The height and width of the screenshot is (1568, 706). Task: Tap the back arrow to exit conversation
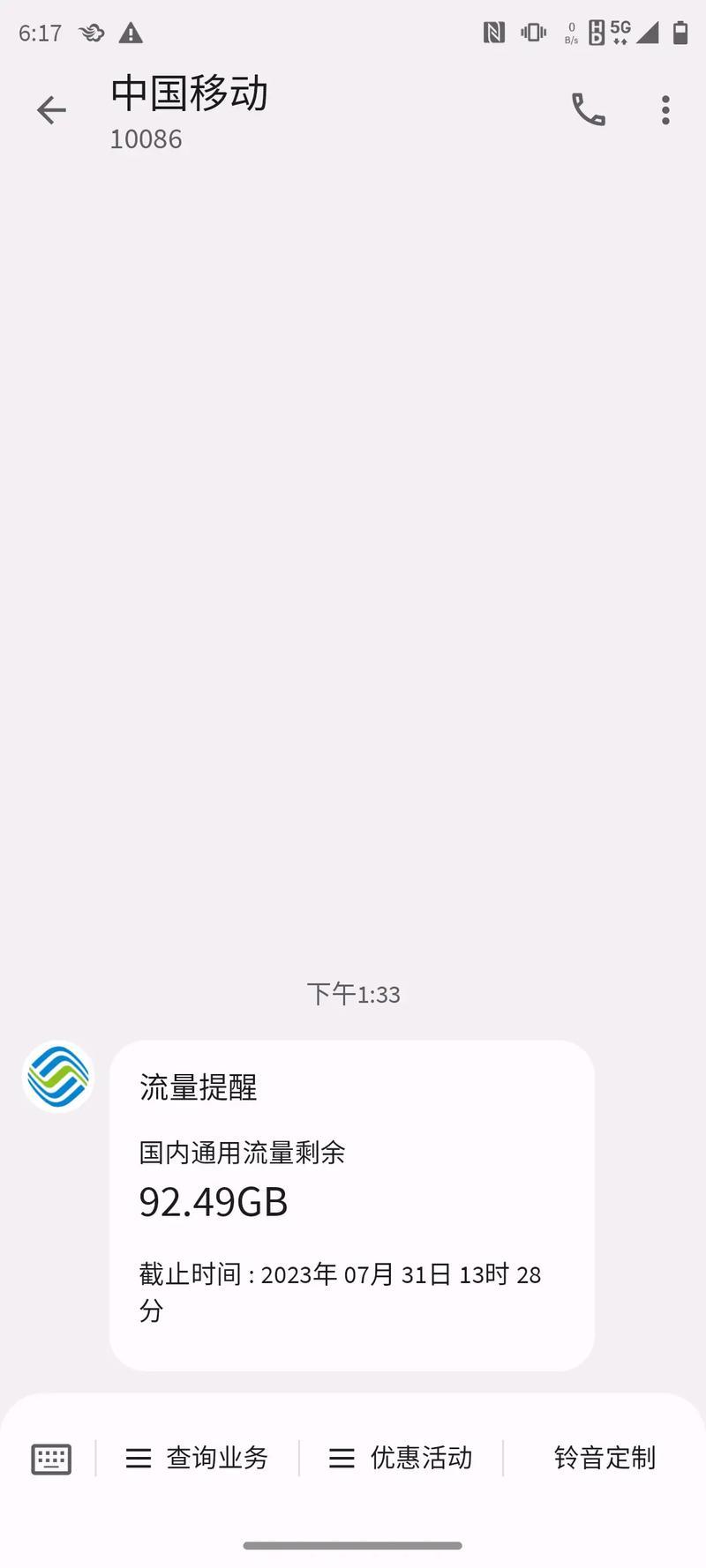tap(50, 110)
